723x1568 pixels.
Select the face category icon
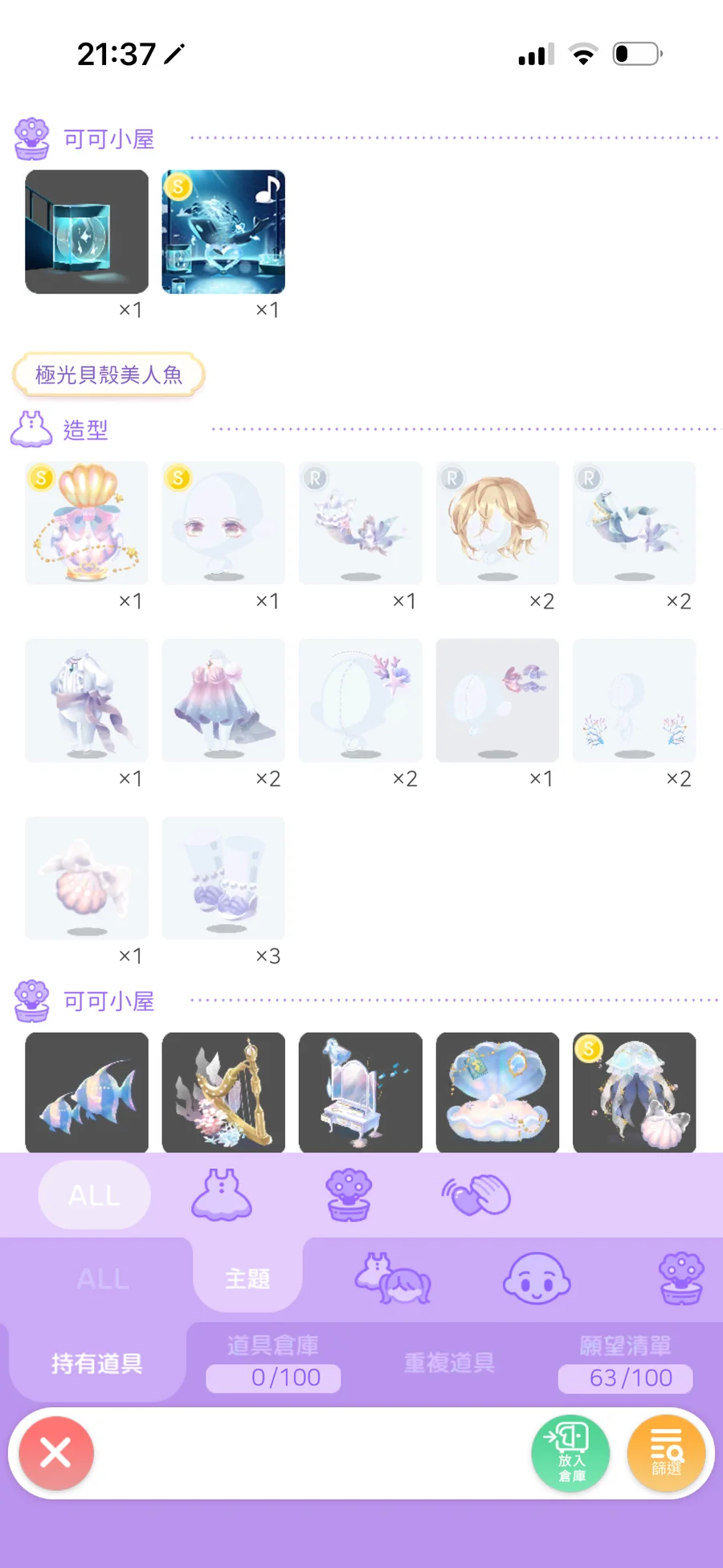(x=537, y=1278)
